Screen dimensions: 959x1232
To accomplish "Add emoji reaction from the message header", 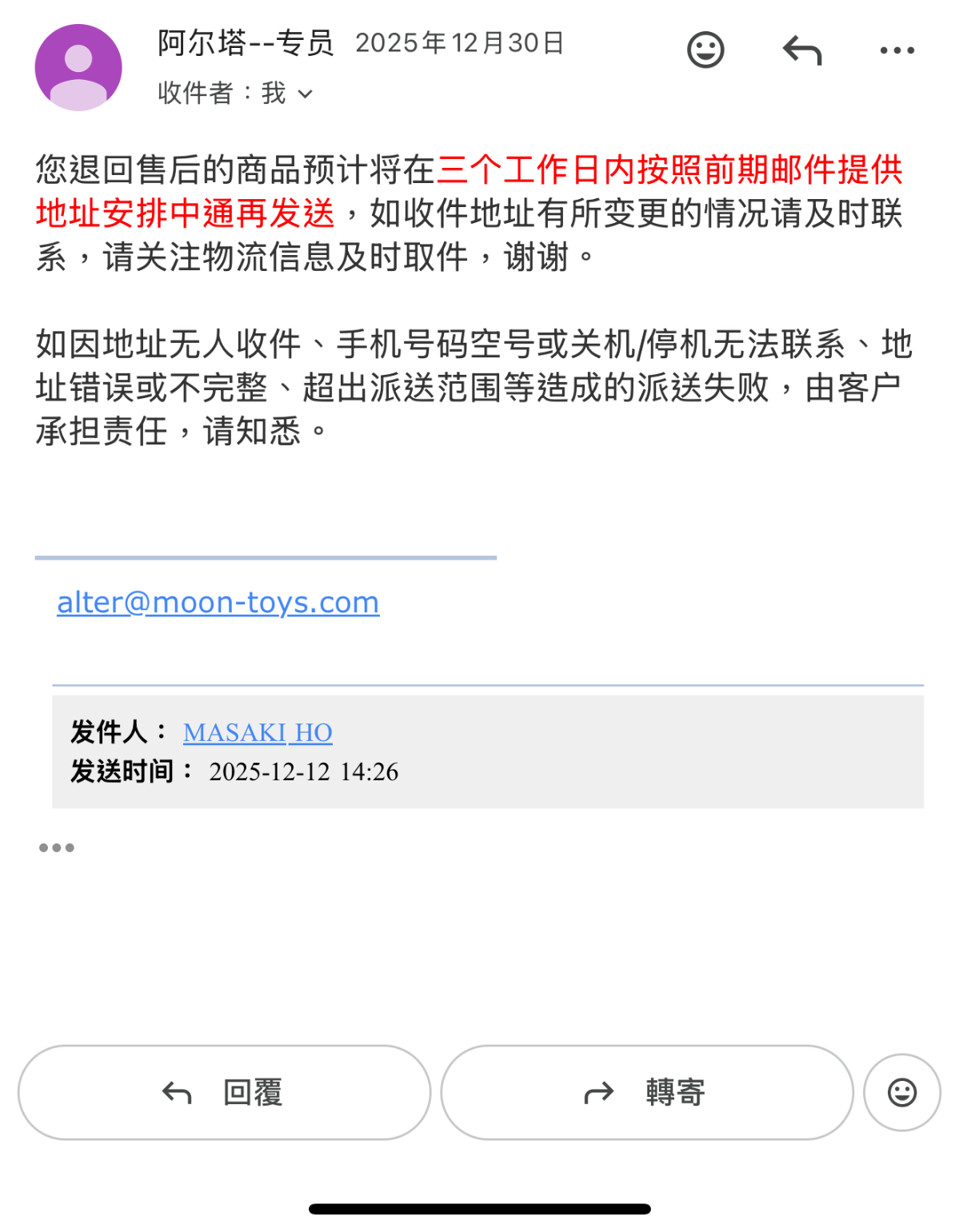I will pos(705,50).
